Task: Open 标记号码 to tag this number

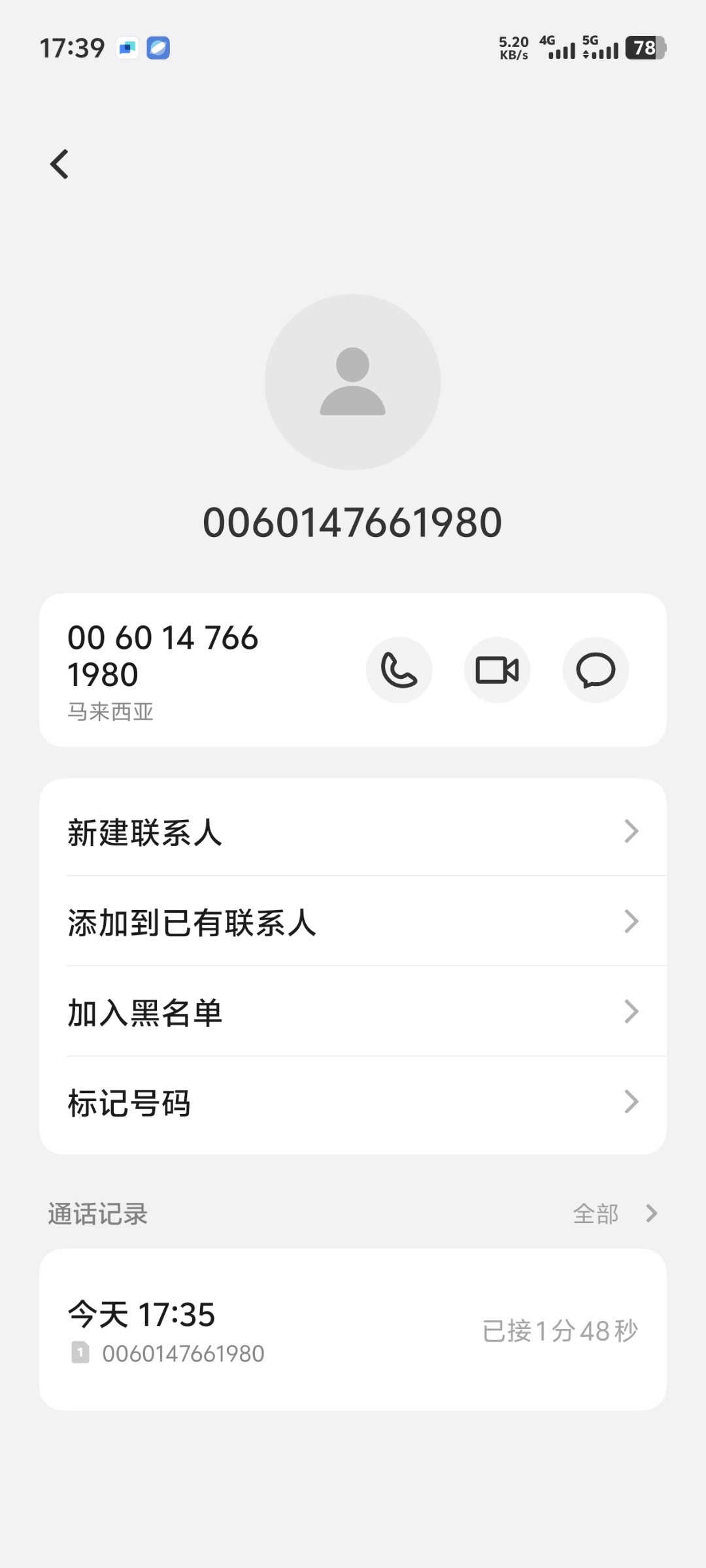Action: [x=353, y=1102]
